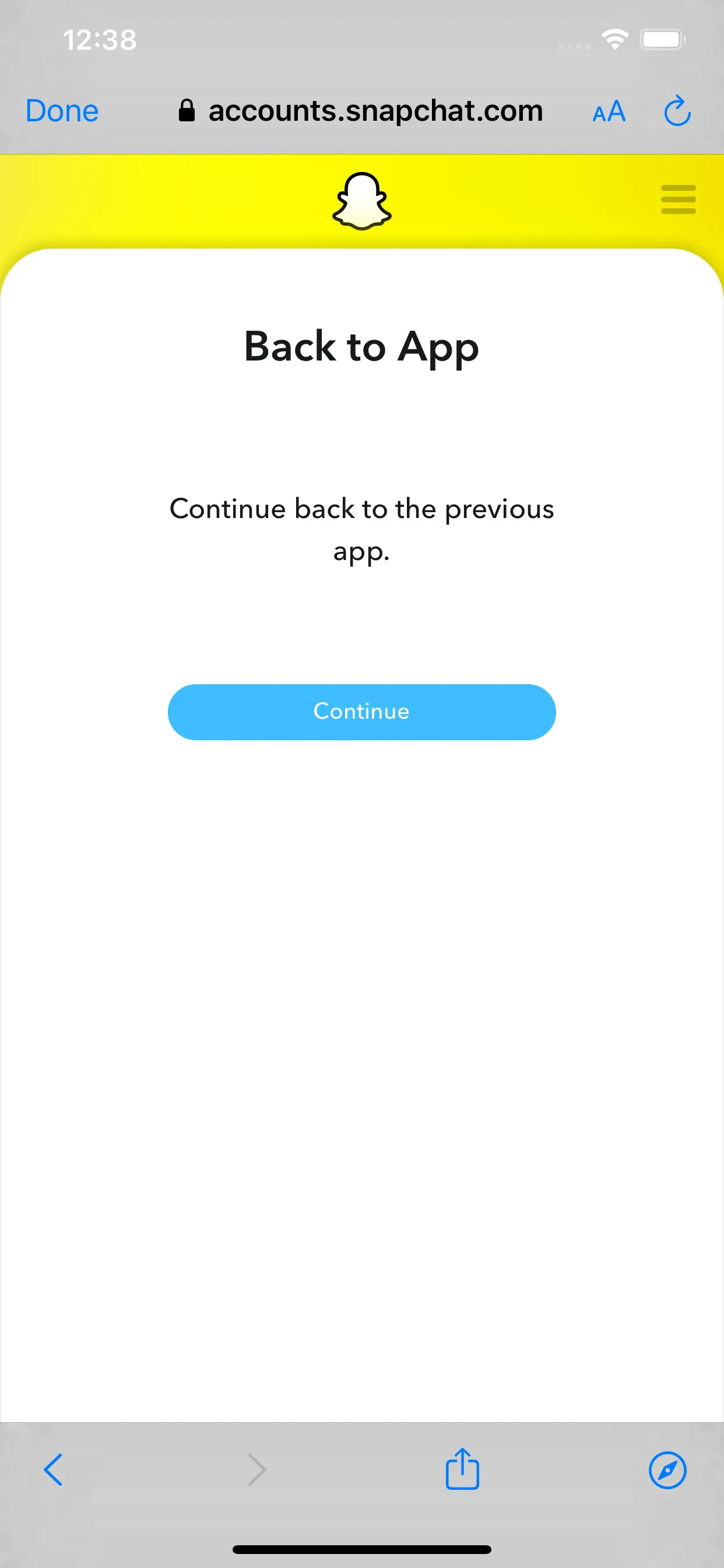Open this page in Safari
724x1568 pixels.
[667, 1469]
